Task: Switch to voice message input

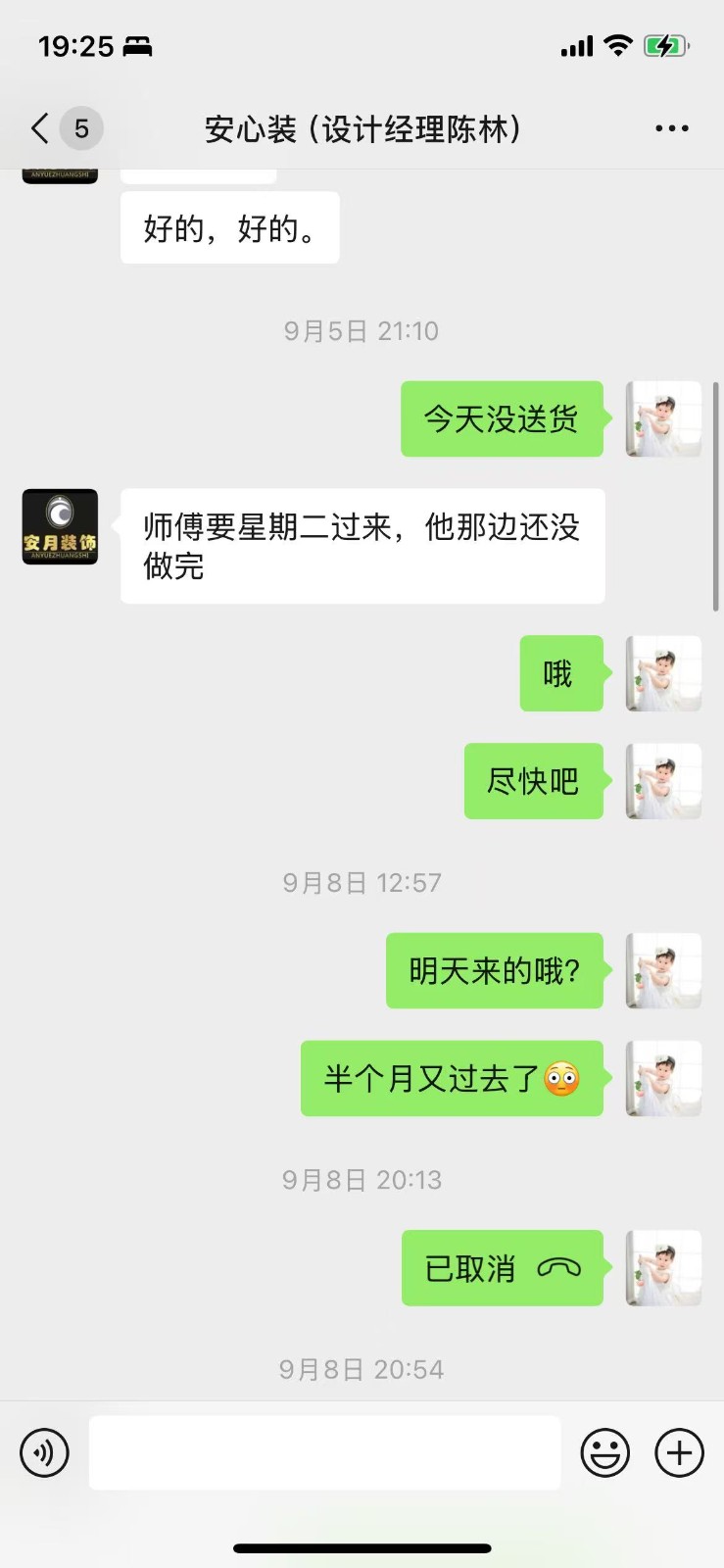Action: 45,1452
